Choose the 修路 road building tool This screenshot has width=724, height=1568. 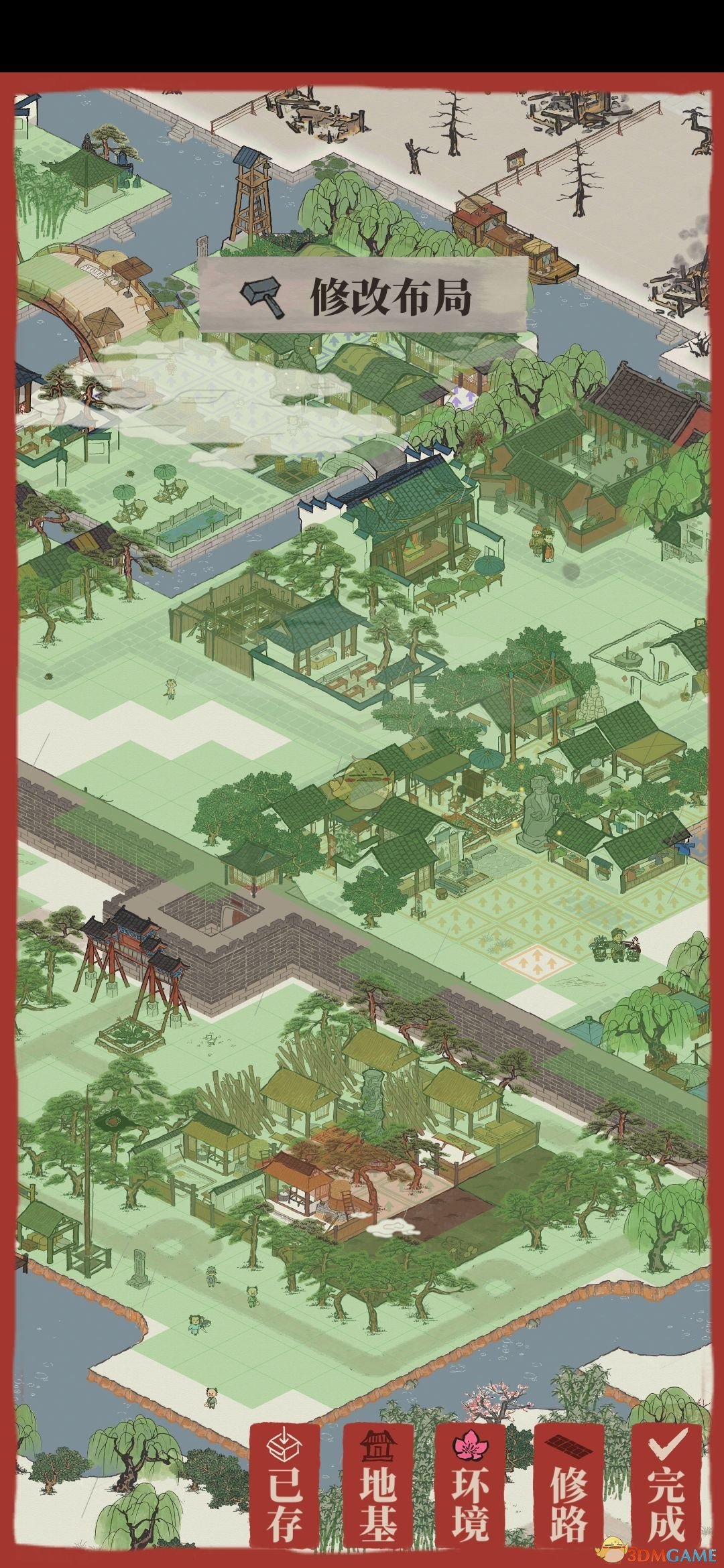tap(568, 1471)
